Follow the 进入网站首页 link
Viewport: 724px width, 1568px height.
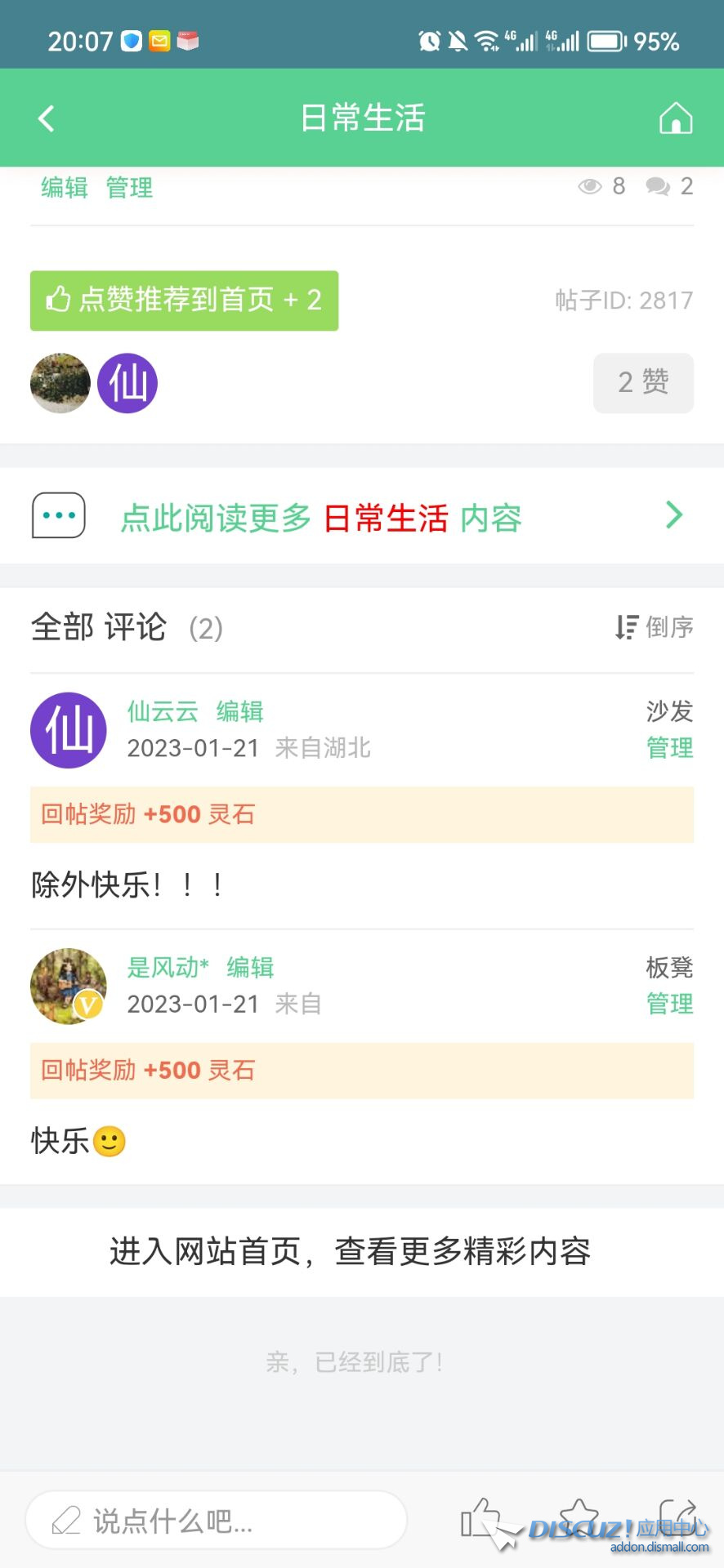[351, 1252]
